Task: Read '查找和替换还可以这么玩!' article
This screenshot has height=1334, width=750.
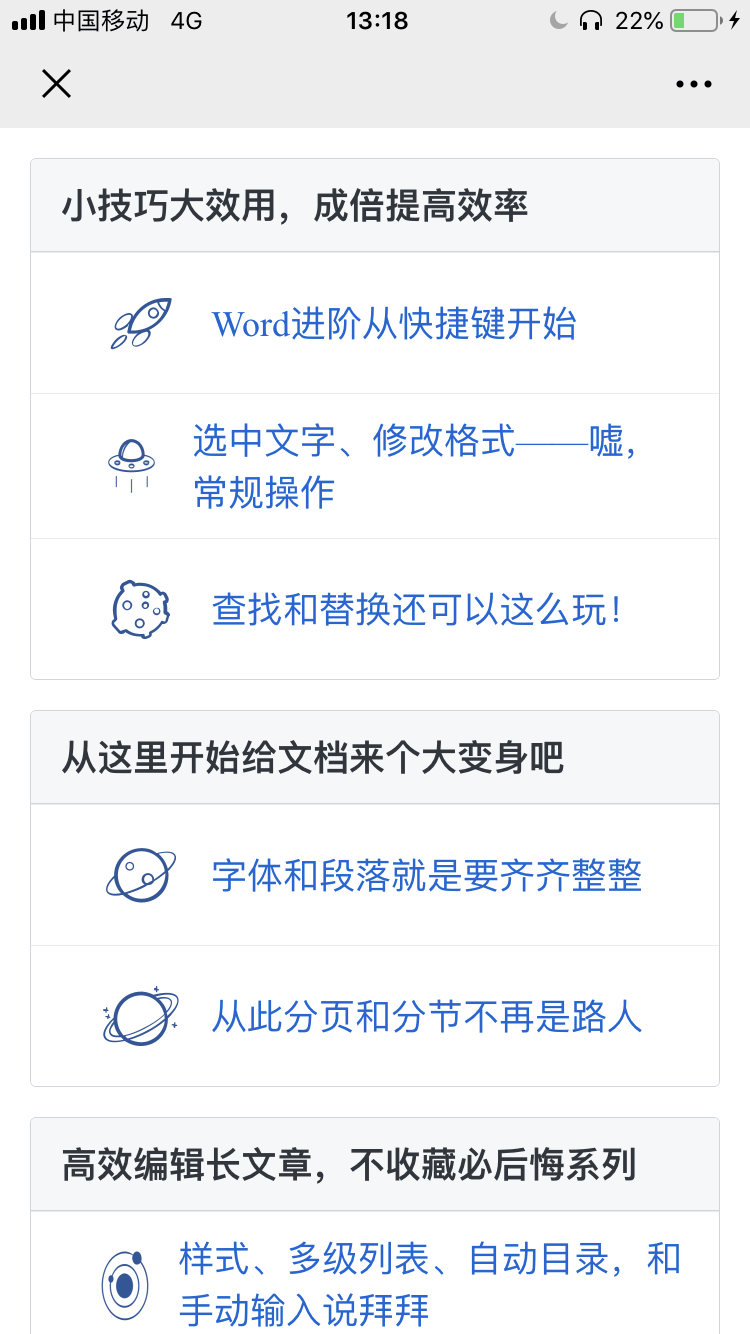Action: 417,609
